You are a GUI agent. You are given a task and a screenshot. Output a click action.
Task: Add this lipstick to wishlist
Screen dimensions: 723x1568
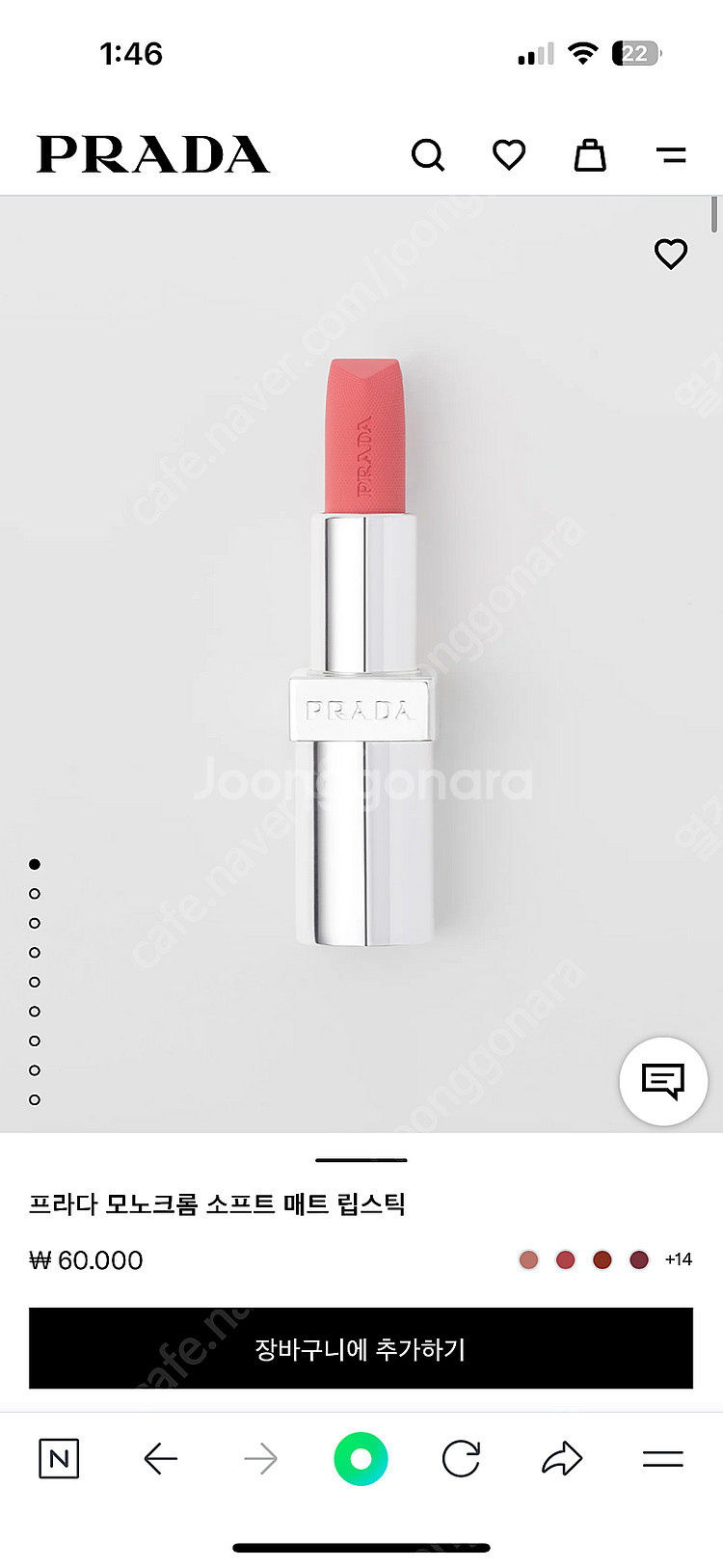[671, 254]
